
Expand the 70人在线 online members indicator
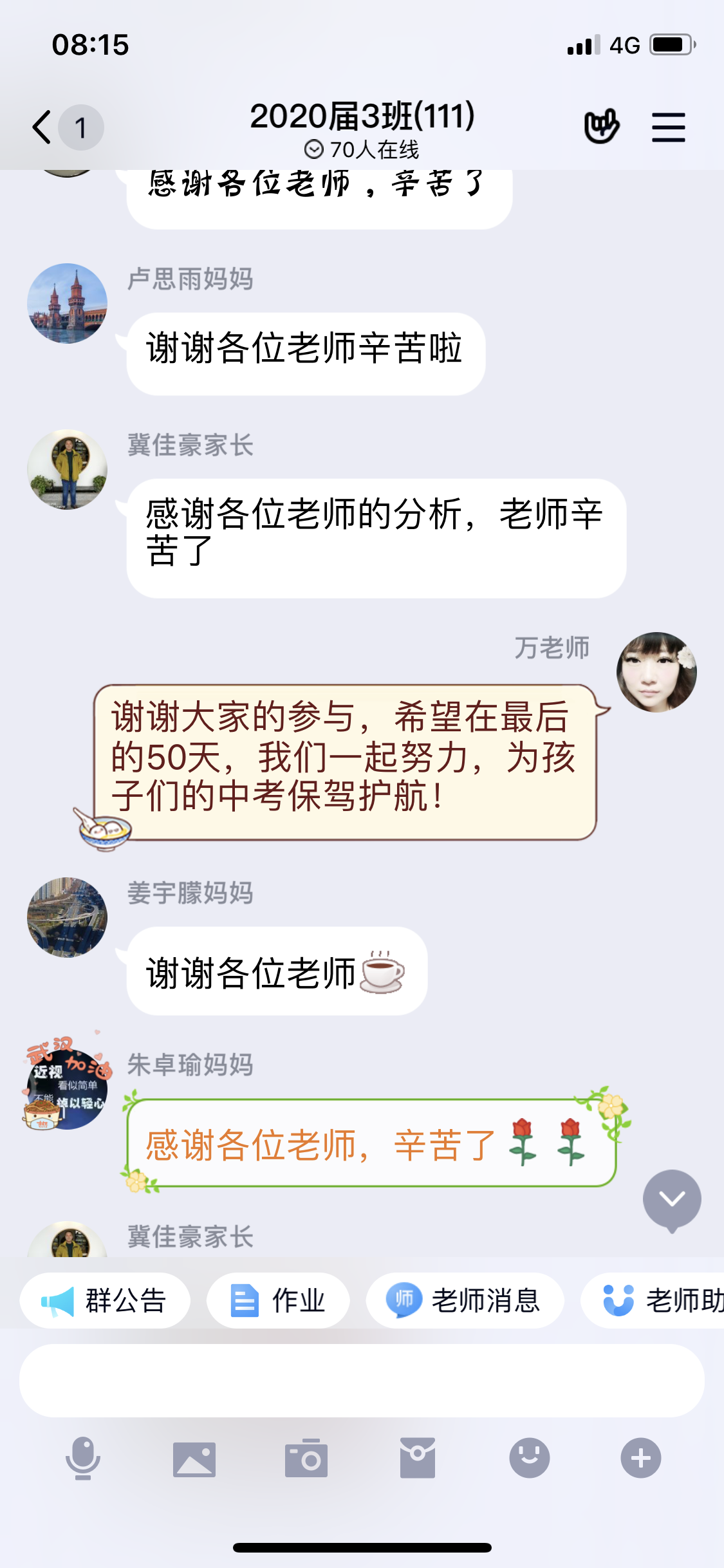[x=362, y=150]
